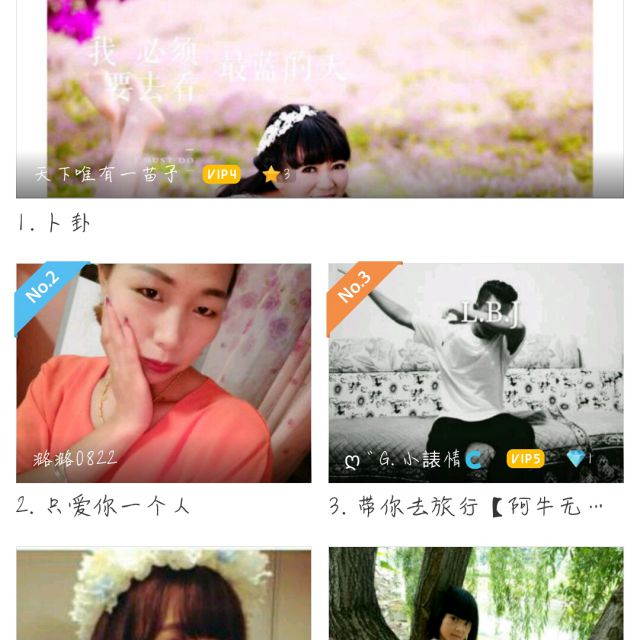
Task: Open the card with the flower crown girl
Action: 163,595
